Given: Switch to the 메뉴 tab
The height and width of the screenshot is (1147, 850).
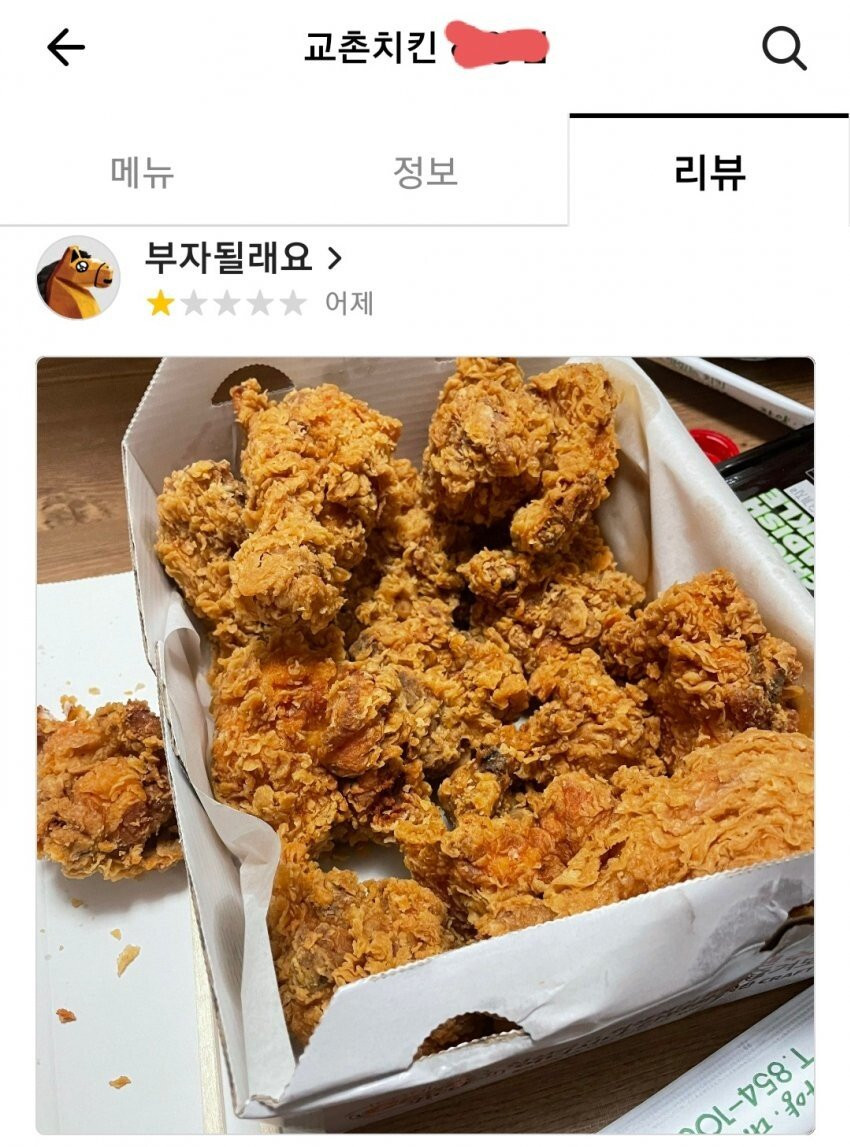Looking at the screenshot, I should 139,170.
